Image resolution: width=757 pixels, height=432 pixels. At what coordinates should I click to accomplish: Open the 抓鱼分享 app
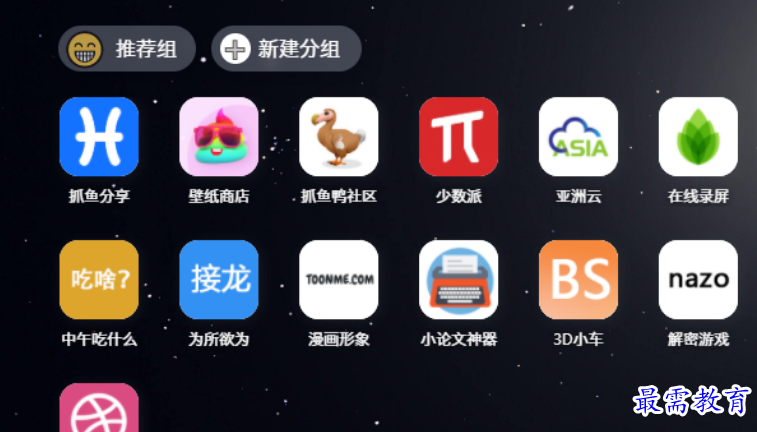(x=99, y=137)
